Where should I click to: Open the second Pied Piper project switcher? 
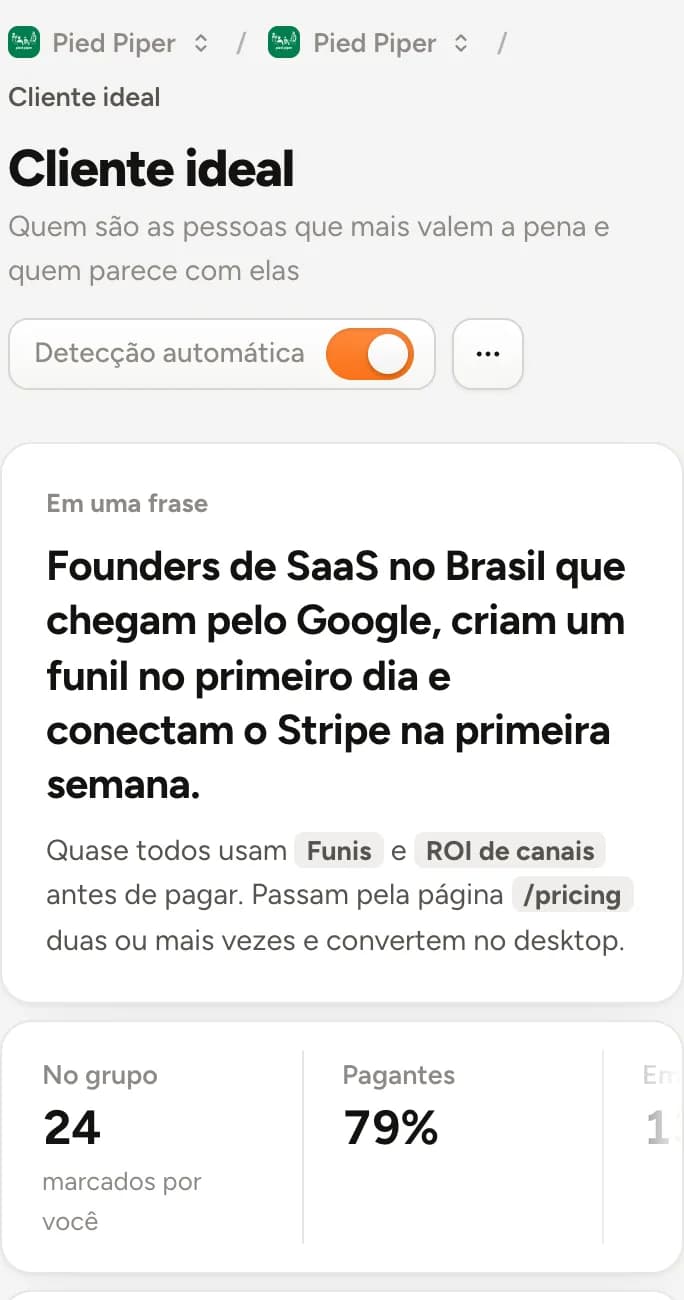click(369, 43)
